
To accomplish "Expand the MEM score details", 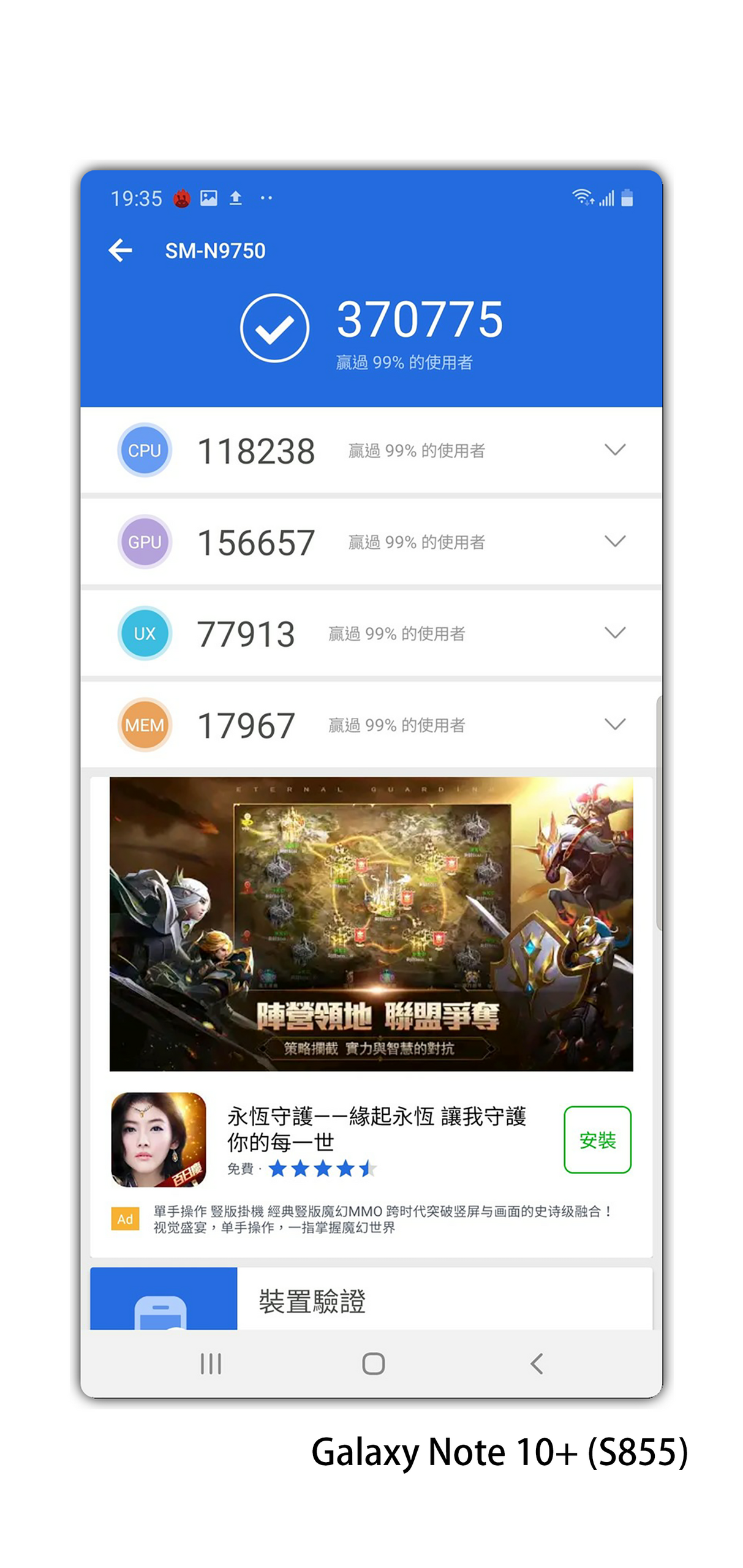I will pyautogui.click(x=615, y=725).
